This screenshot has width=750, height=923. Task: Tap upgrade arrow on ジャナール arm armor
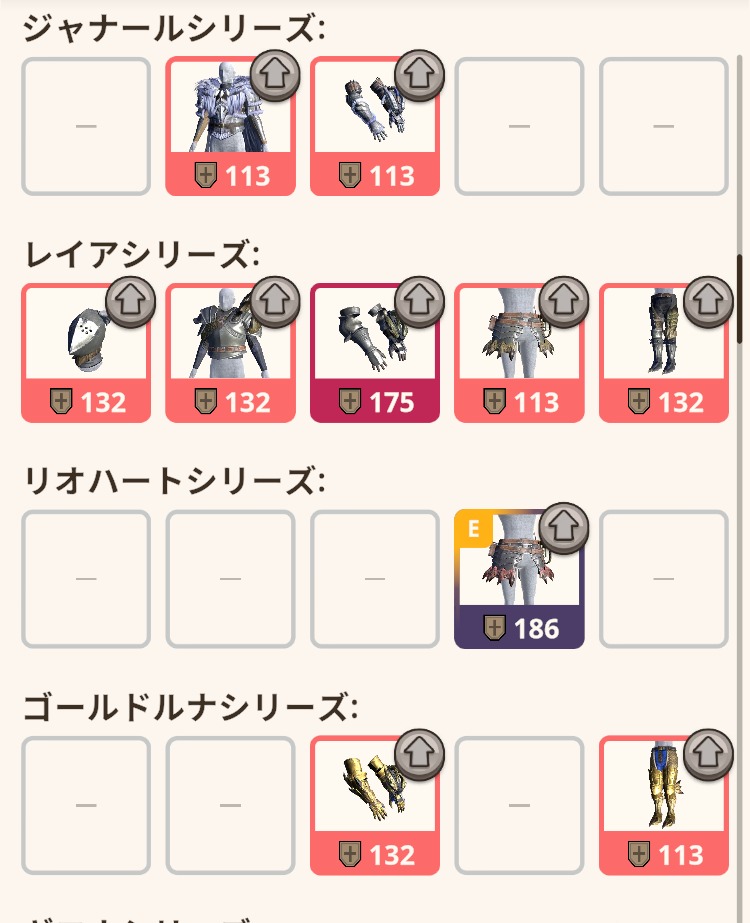[x=420, y=73]
